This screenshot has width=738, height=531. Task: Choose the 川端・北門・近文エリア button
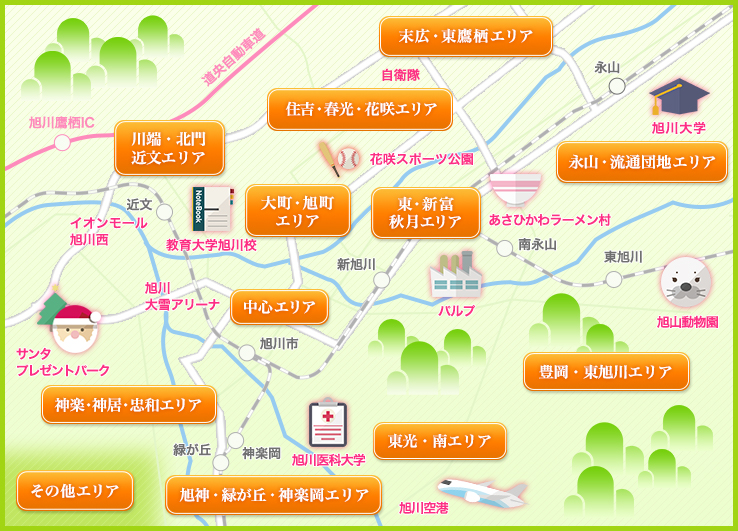(169, 148)
